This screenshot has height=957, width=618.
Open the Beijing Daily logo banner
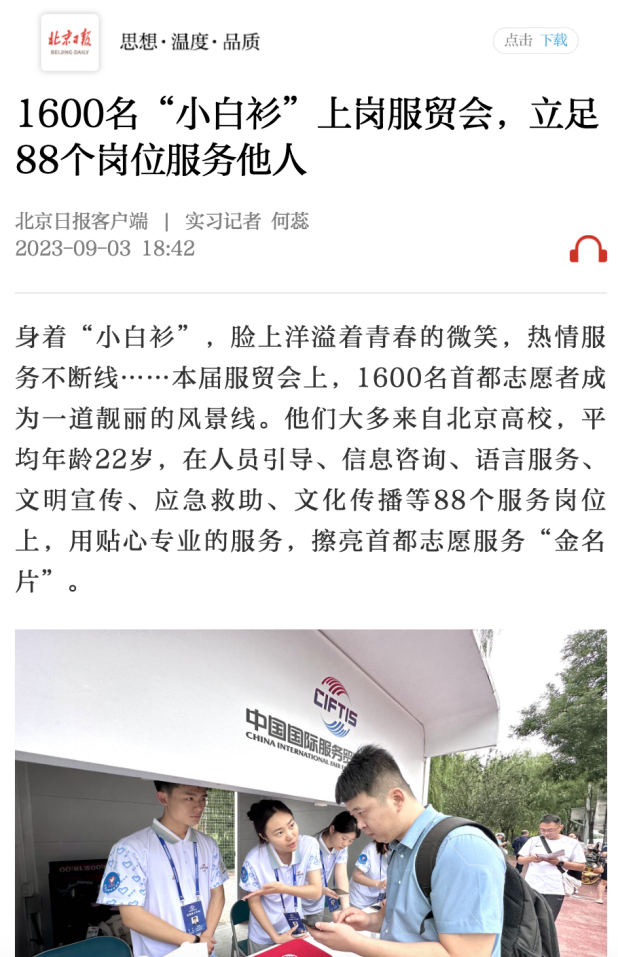pos(70,42)
